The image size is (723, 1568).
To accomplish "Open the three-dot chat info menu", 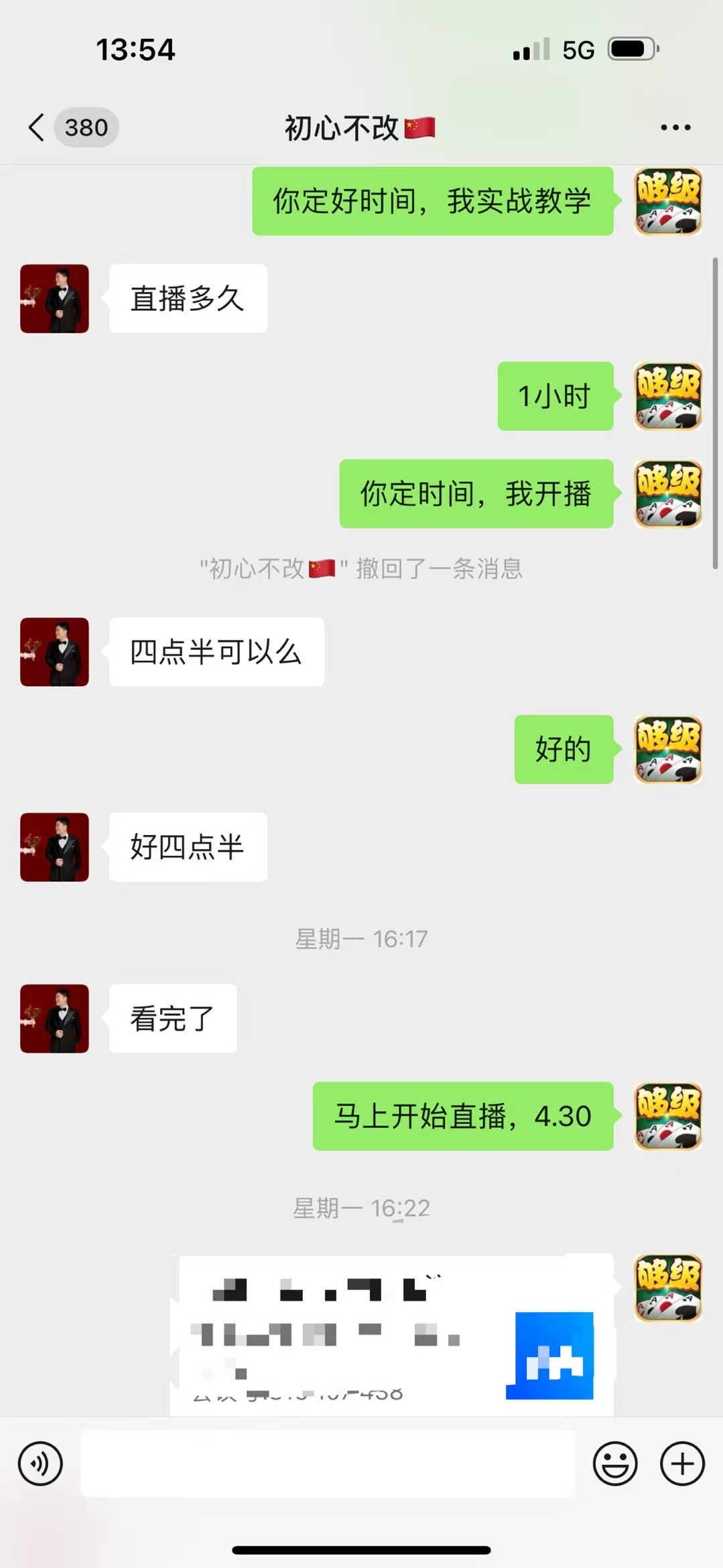I will pos(675,127).
